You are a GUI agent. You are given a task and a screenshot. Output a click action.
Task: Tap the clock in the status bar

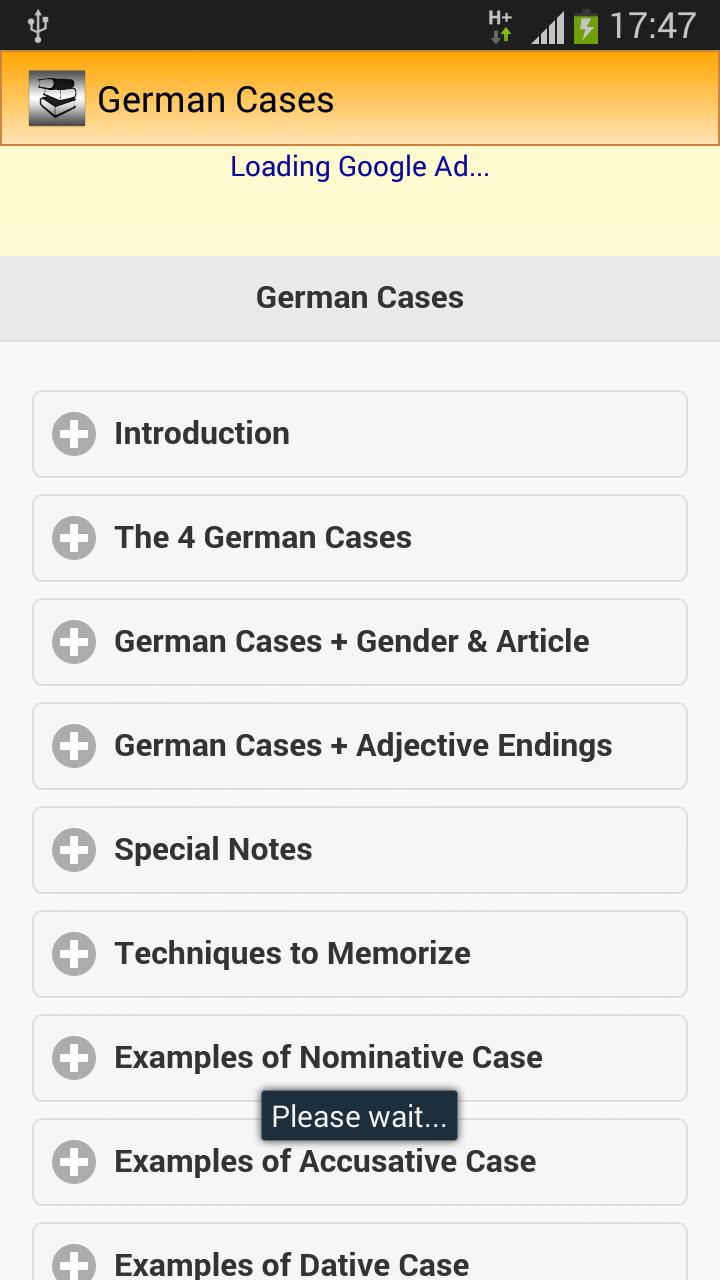coord(655,25)
